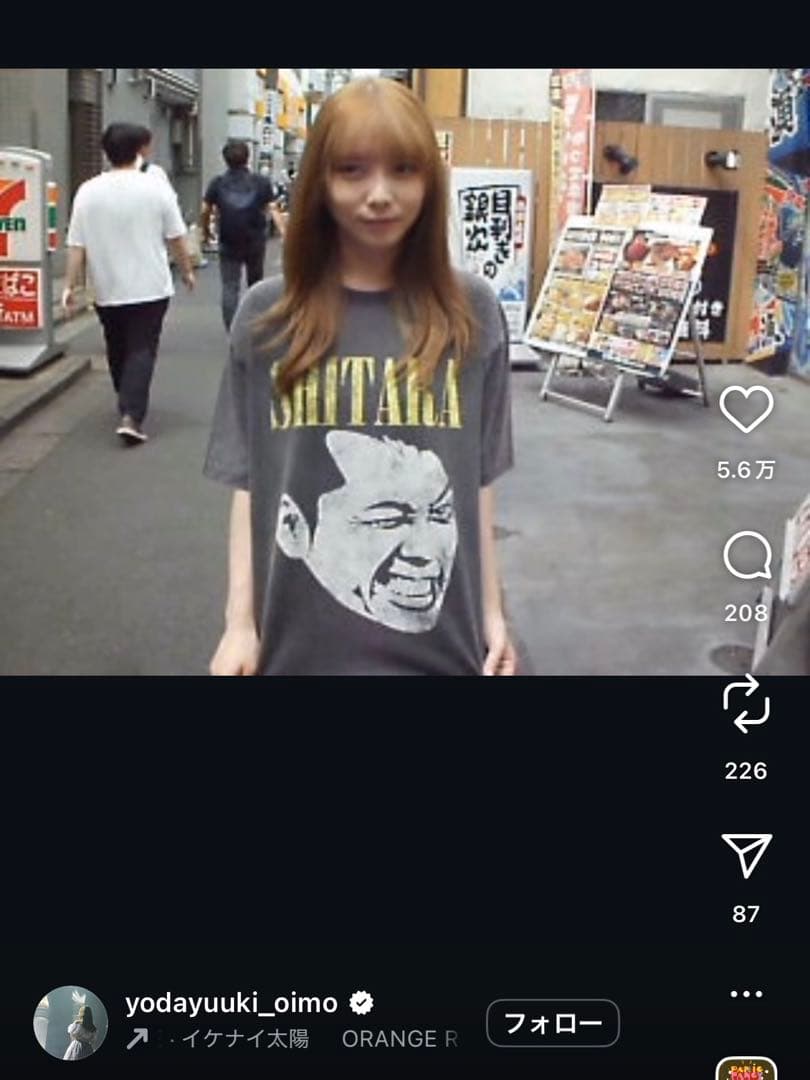Open share sheet via the 87 count

pos(744,914)
